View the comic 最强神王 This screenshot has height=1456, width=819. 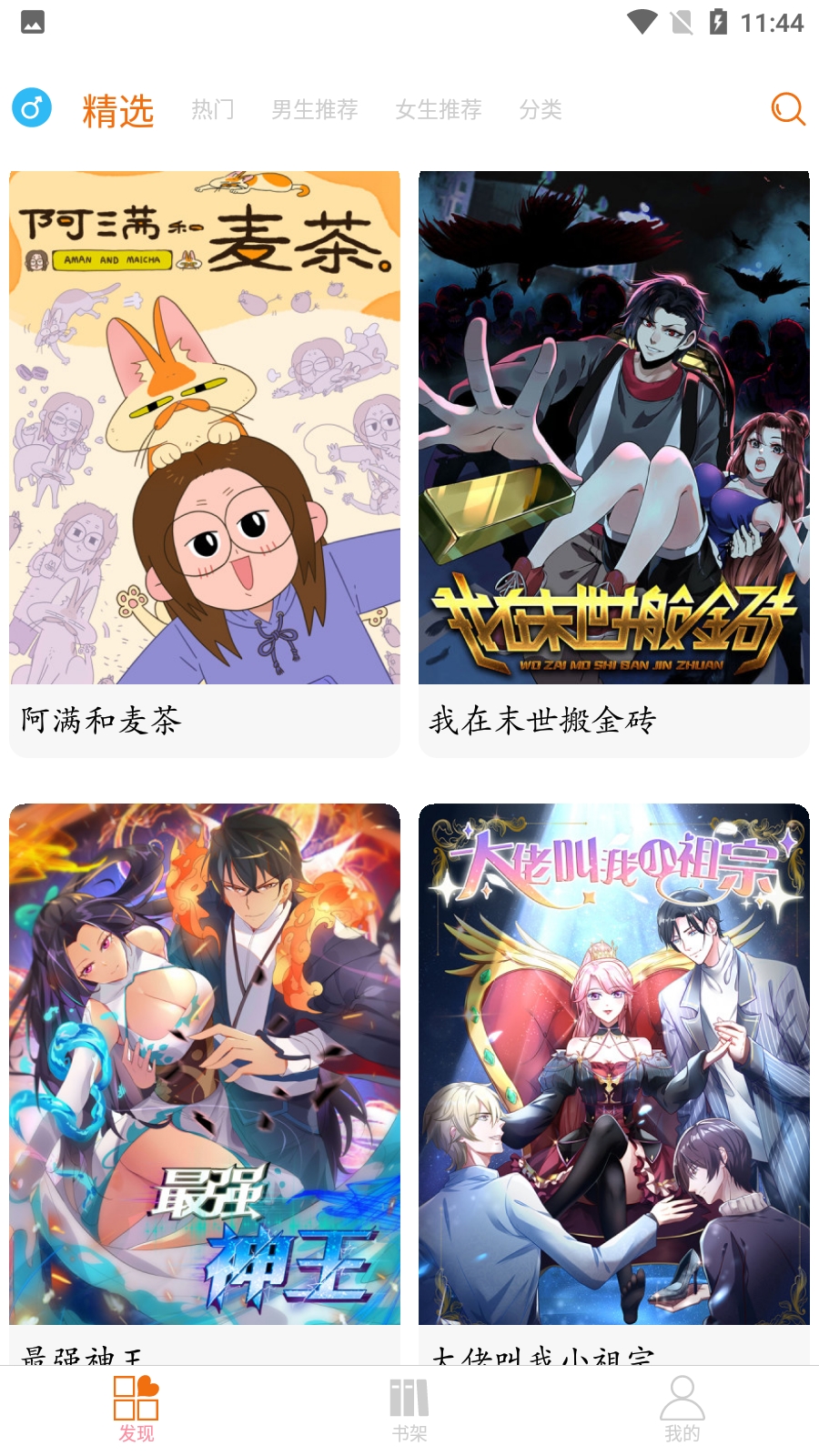[205, 1063]
